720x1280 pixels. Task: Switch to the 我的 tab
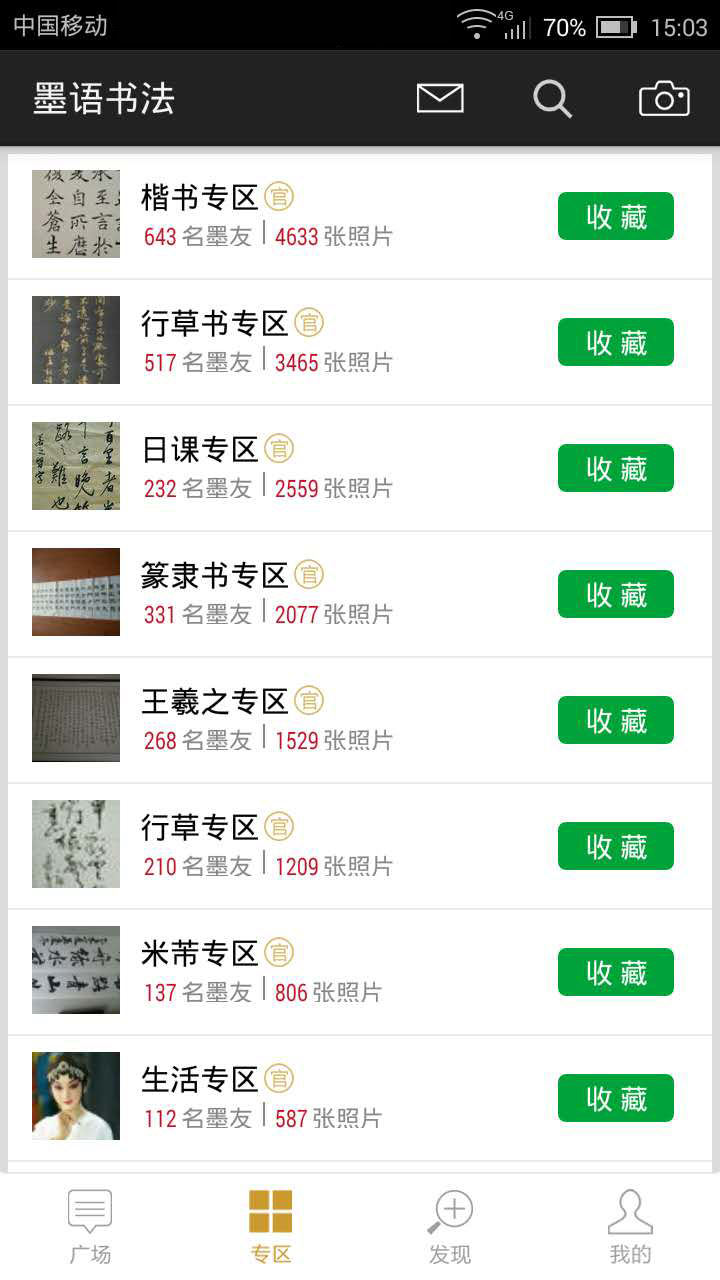coord(630,1226)
